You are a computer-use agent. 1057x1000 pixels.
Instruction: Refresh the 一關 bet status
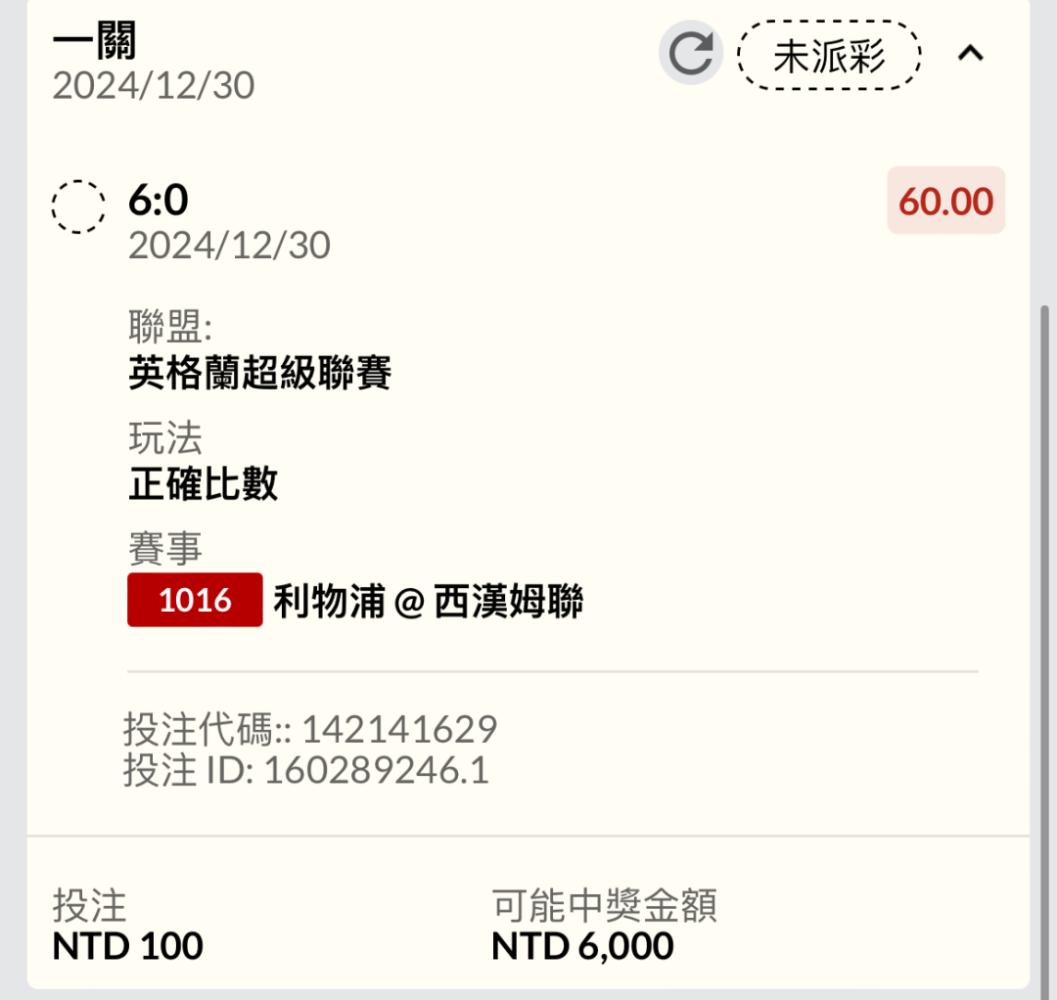690,54
